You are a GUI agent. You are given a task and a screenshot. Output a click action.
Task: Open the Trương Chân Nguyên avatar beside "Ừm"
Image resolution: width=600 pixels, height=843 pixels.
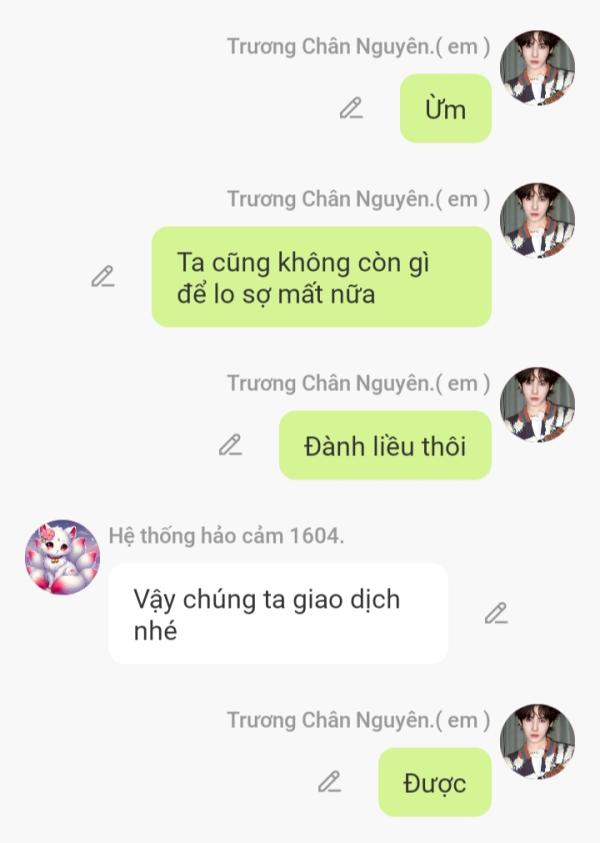coord(537,67)
